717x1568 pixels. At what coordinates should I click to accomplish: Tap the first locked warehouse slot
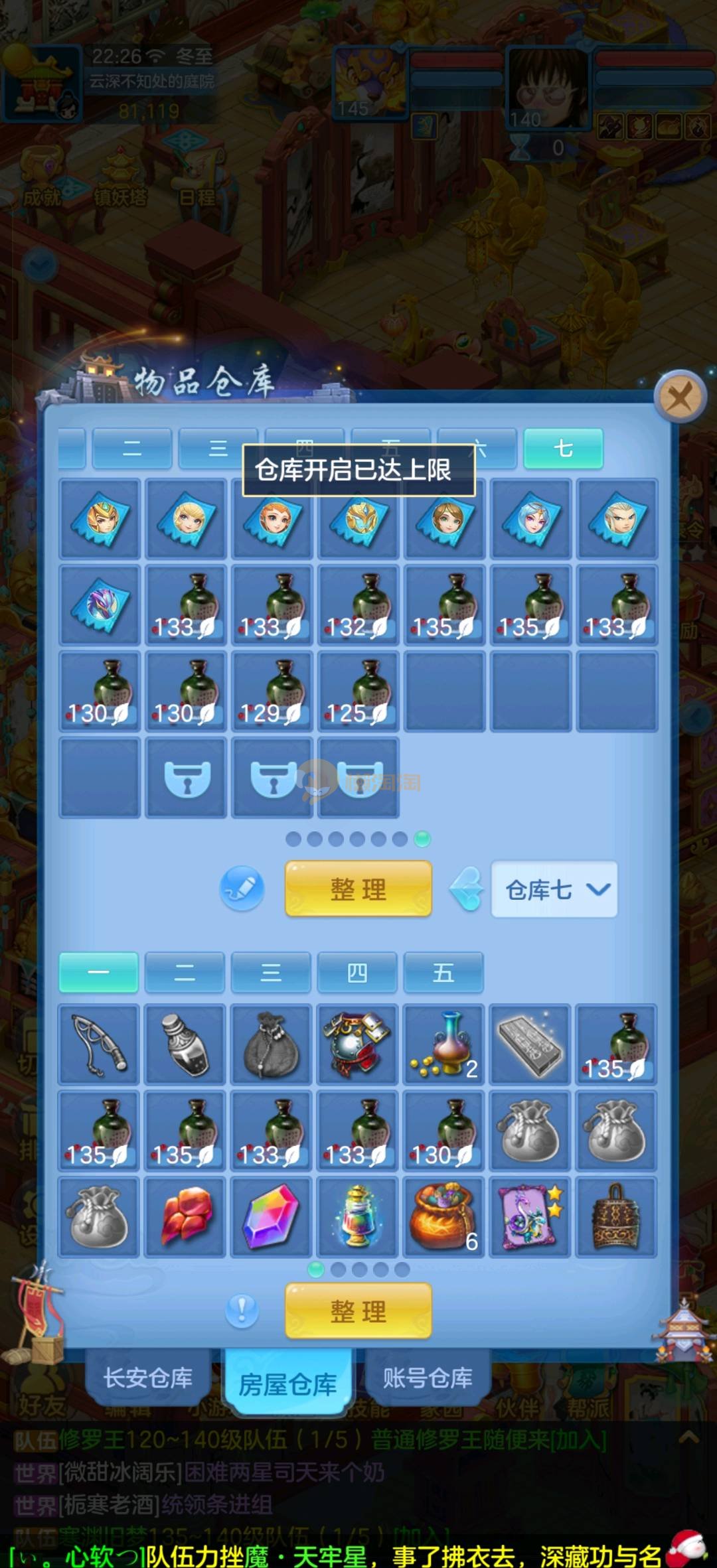[x=187, y=778]
